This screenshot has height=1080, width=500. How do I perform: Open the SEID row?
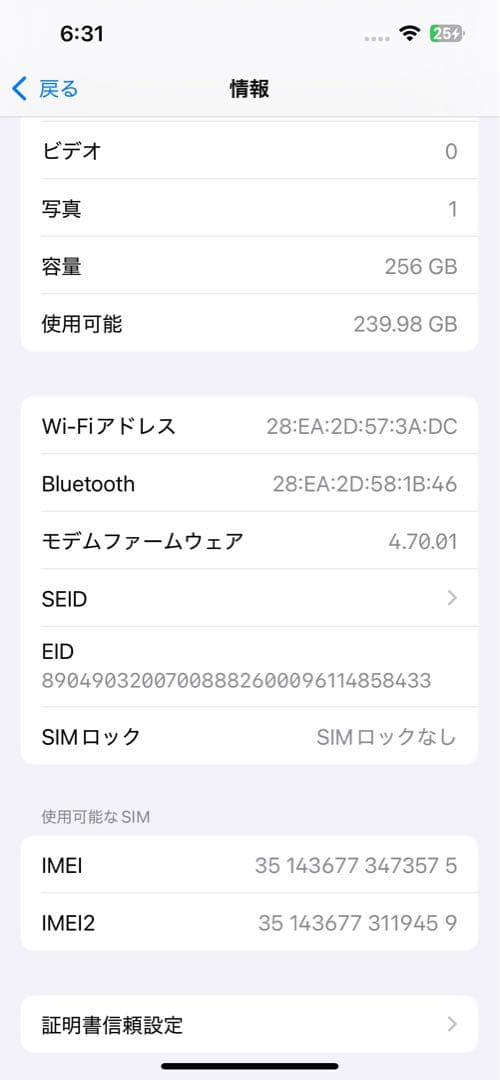(x=249, y=598)
